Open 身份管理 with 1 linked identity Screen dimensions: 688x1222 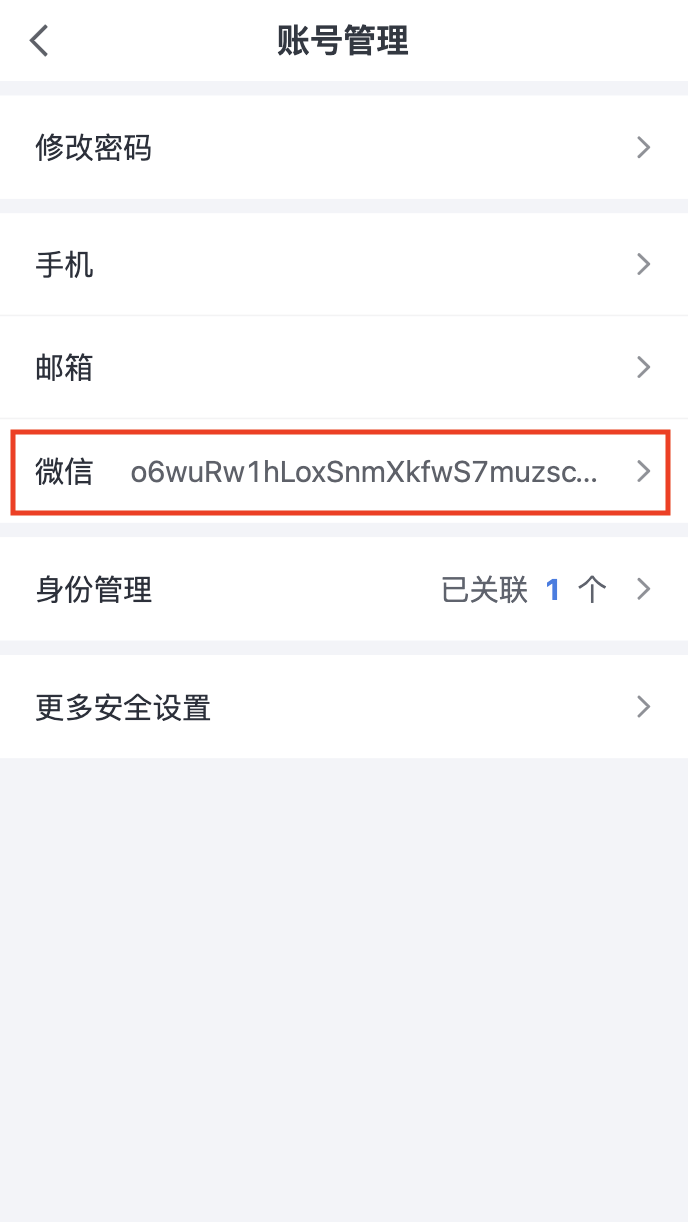click(x=344, y=589)
